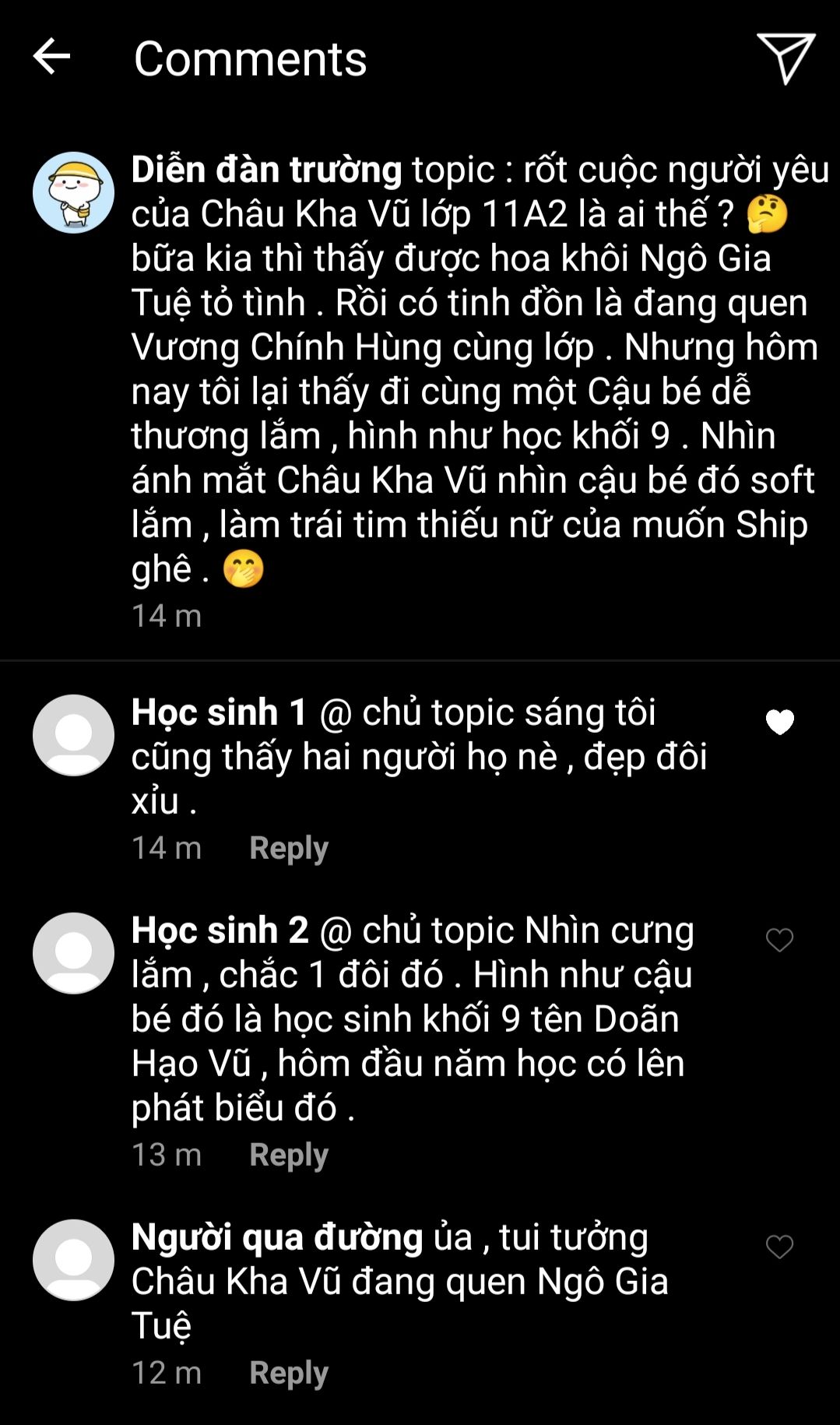Open Người qua đường's profile avatar

73,1260
